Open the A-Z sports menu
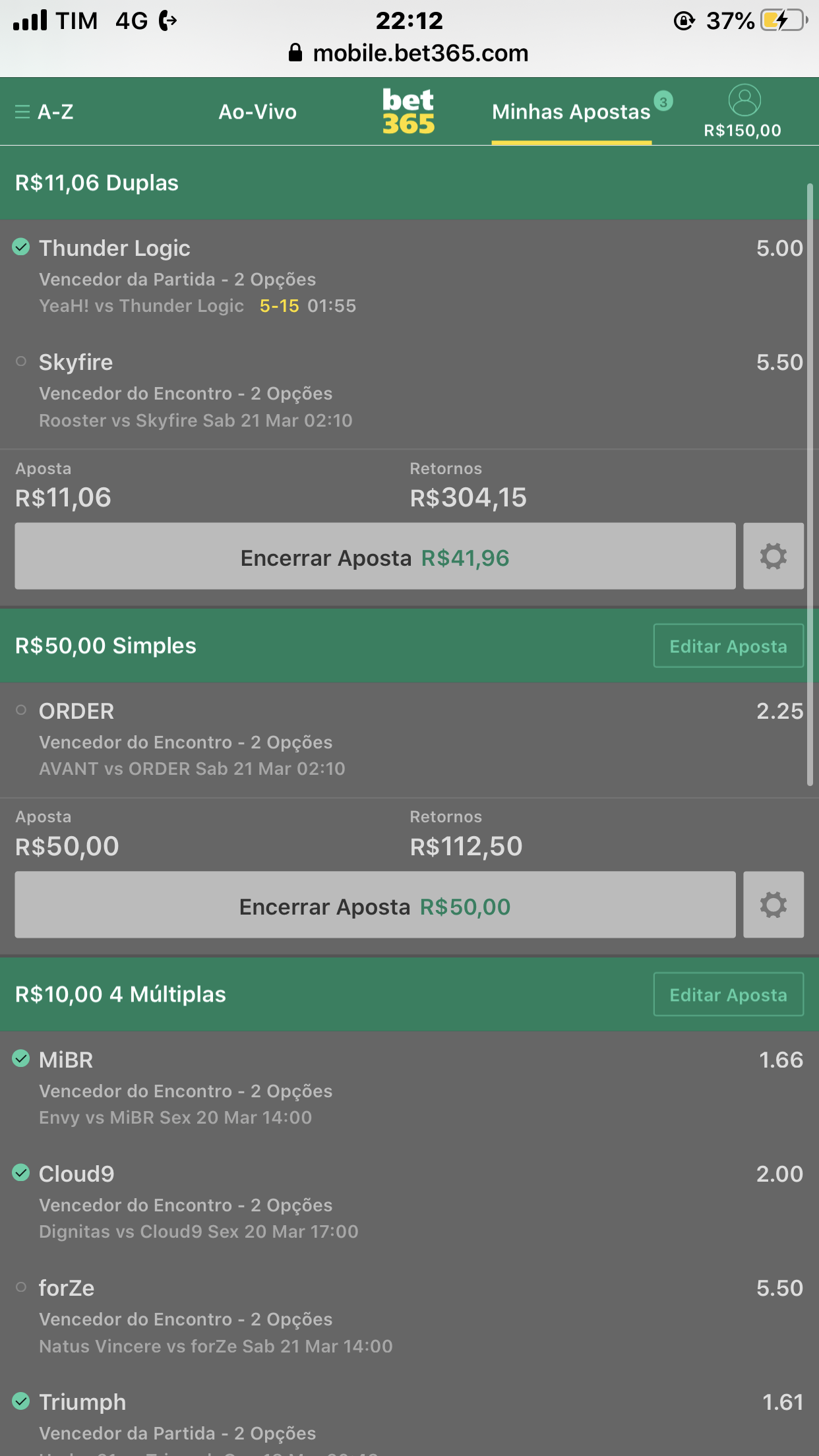 pos(44,112)
